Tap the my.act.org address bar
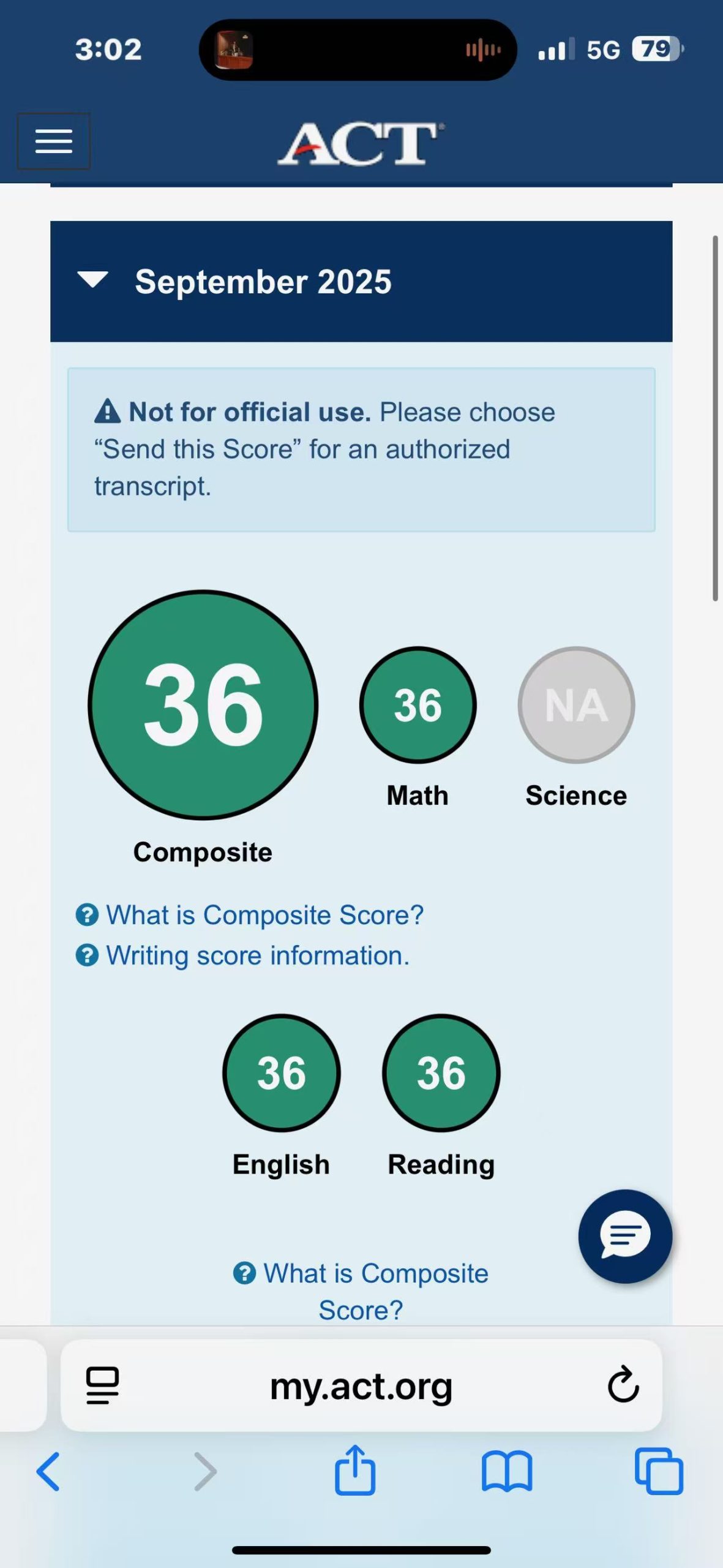723x1568 pixels. (x=361, y=1387)
